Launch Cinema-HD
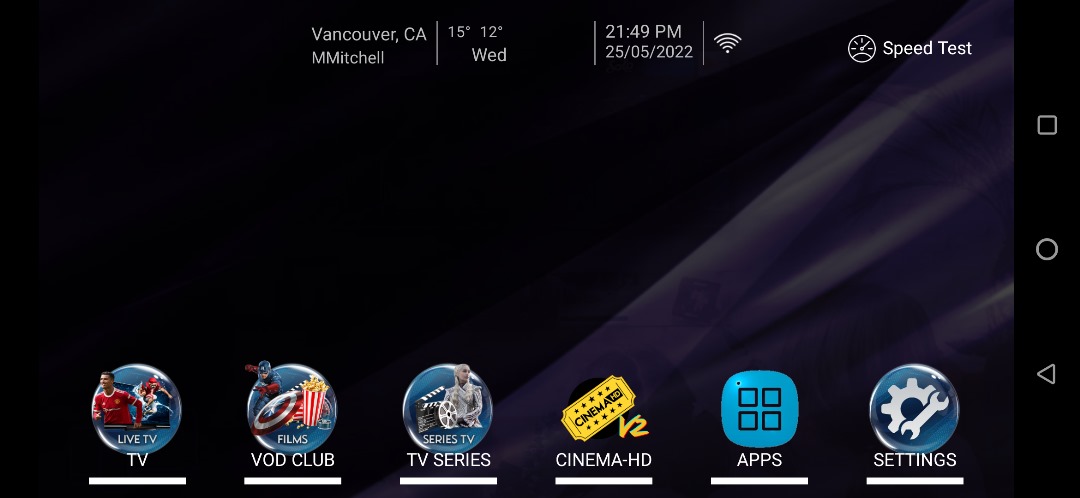This screenshot has height=498, width=1080. 603,410
